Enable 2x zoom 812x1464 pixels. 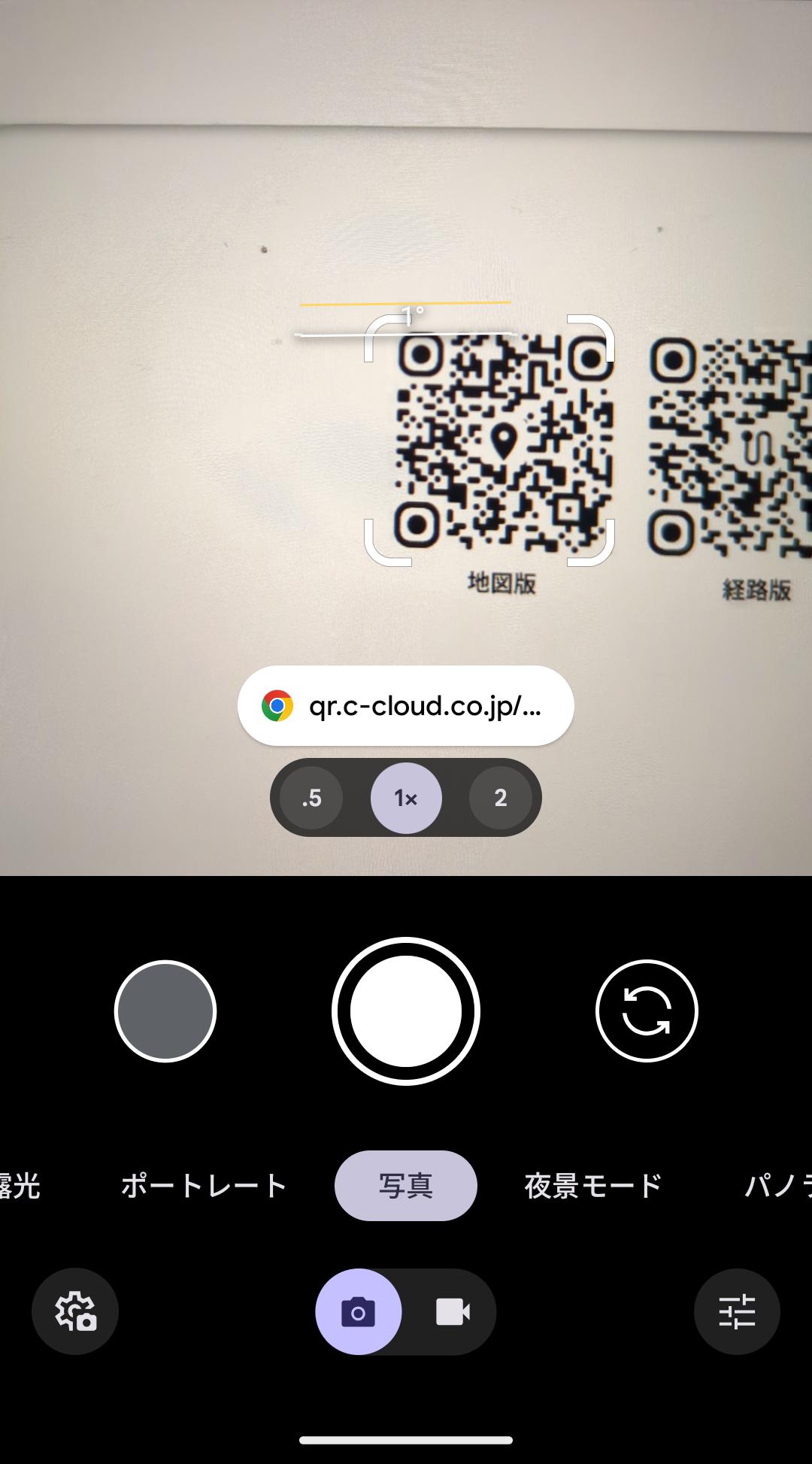[500, 799]
